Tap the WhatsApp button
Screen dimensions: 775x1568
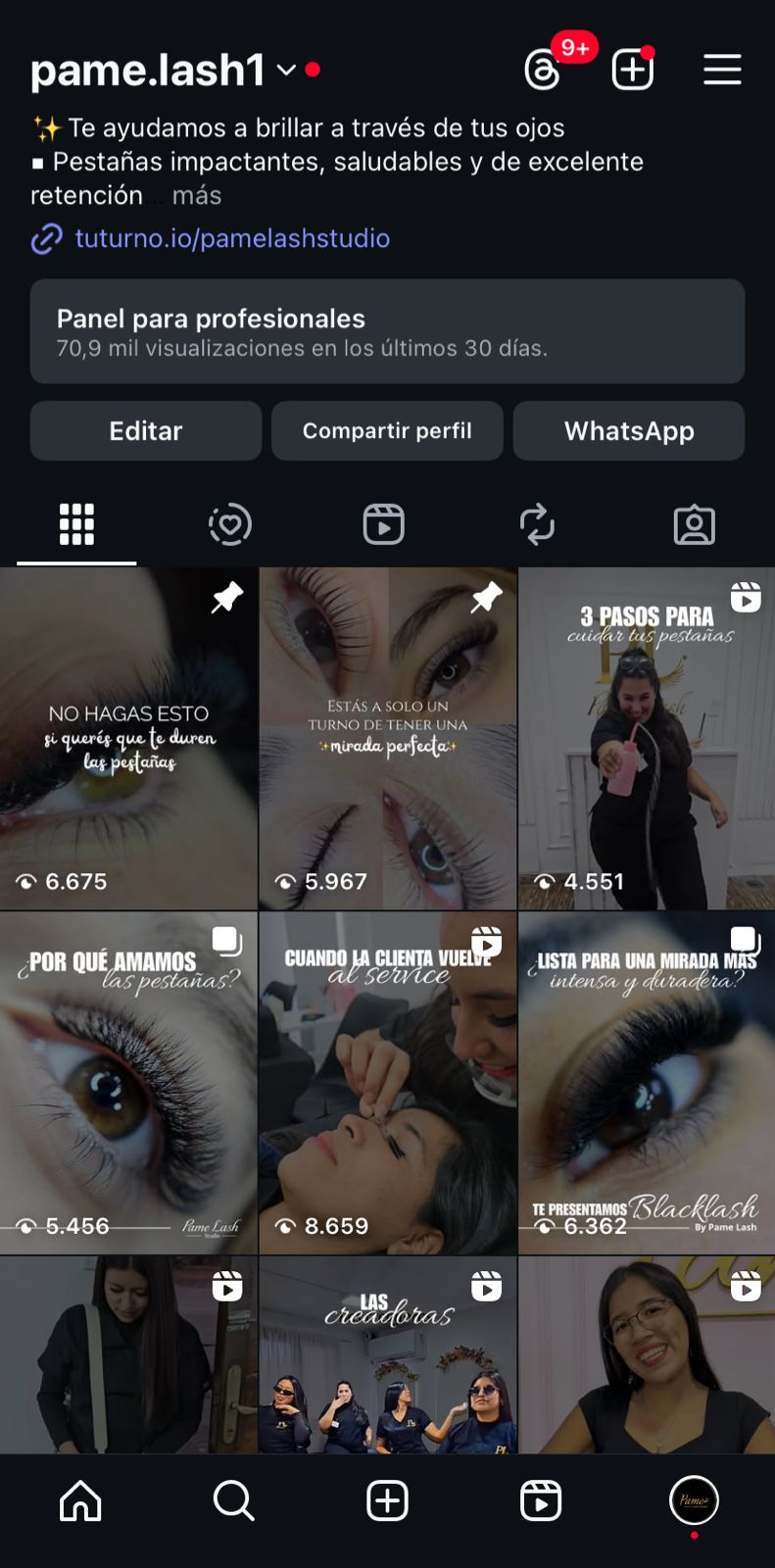click(x=629, y=431)
